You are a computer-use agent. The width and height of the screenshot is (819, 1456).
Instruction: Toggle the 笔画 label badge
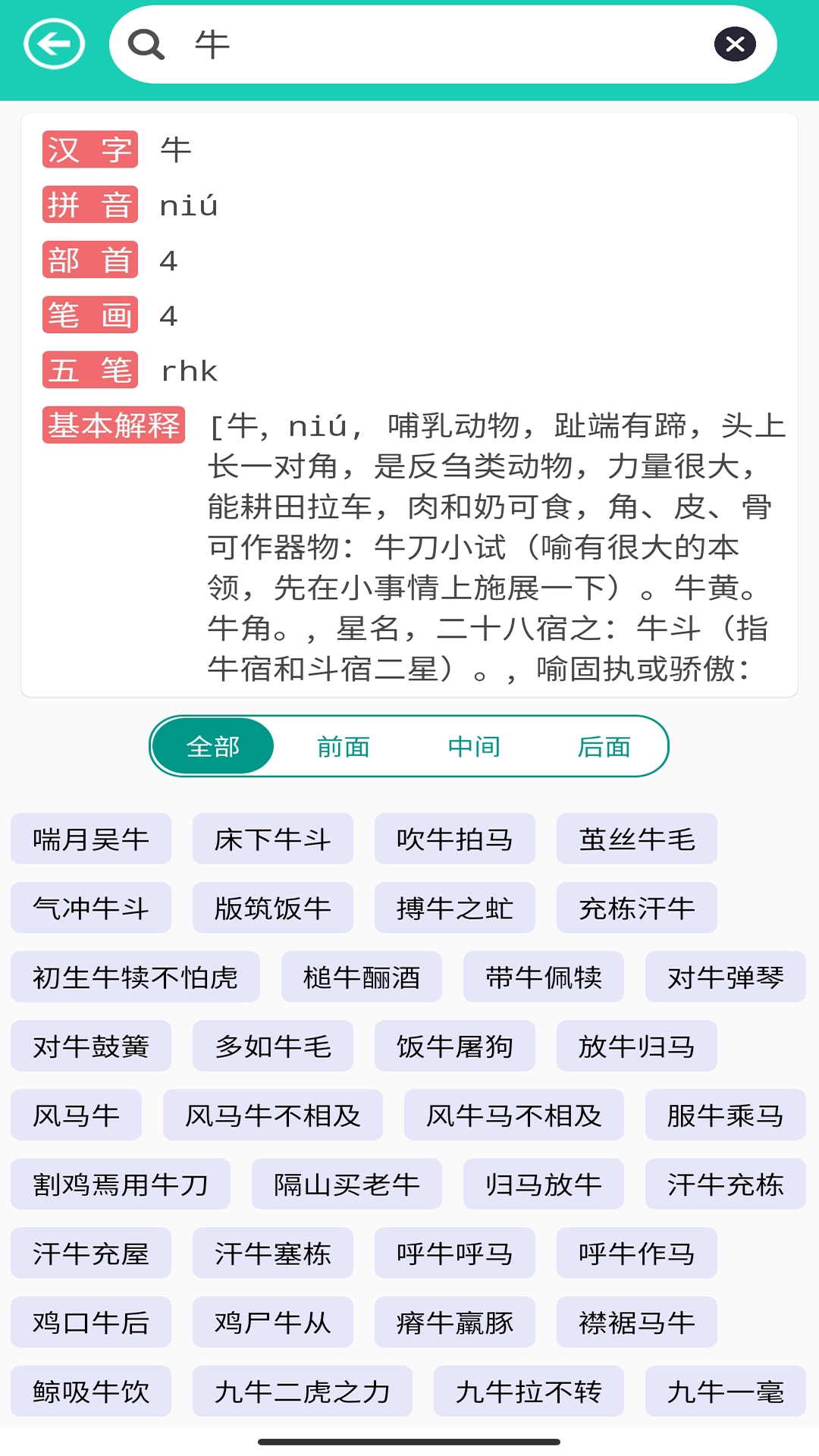point(89,315)
